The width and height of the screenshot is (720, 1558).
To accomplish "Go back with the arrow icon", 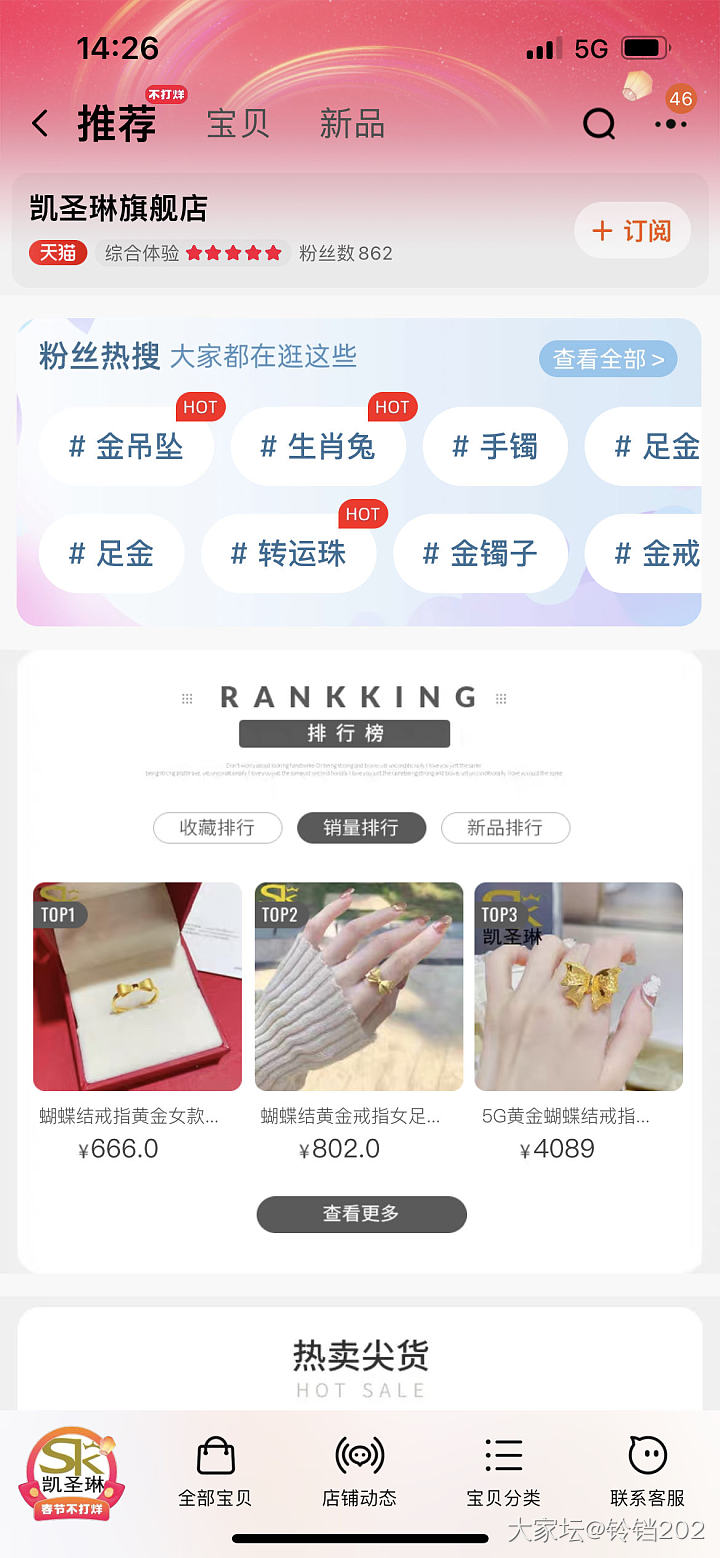I will [x=40, y=124].
